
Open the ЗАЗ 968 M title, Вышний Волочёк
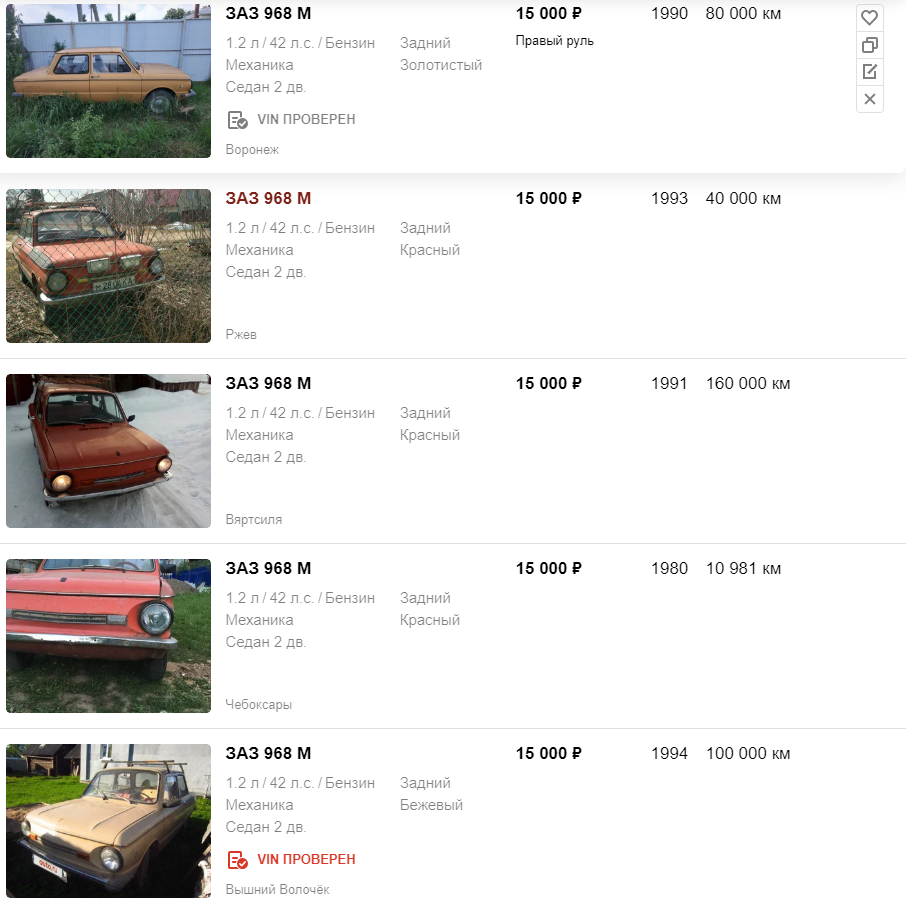point(268,753)
